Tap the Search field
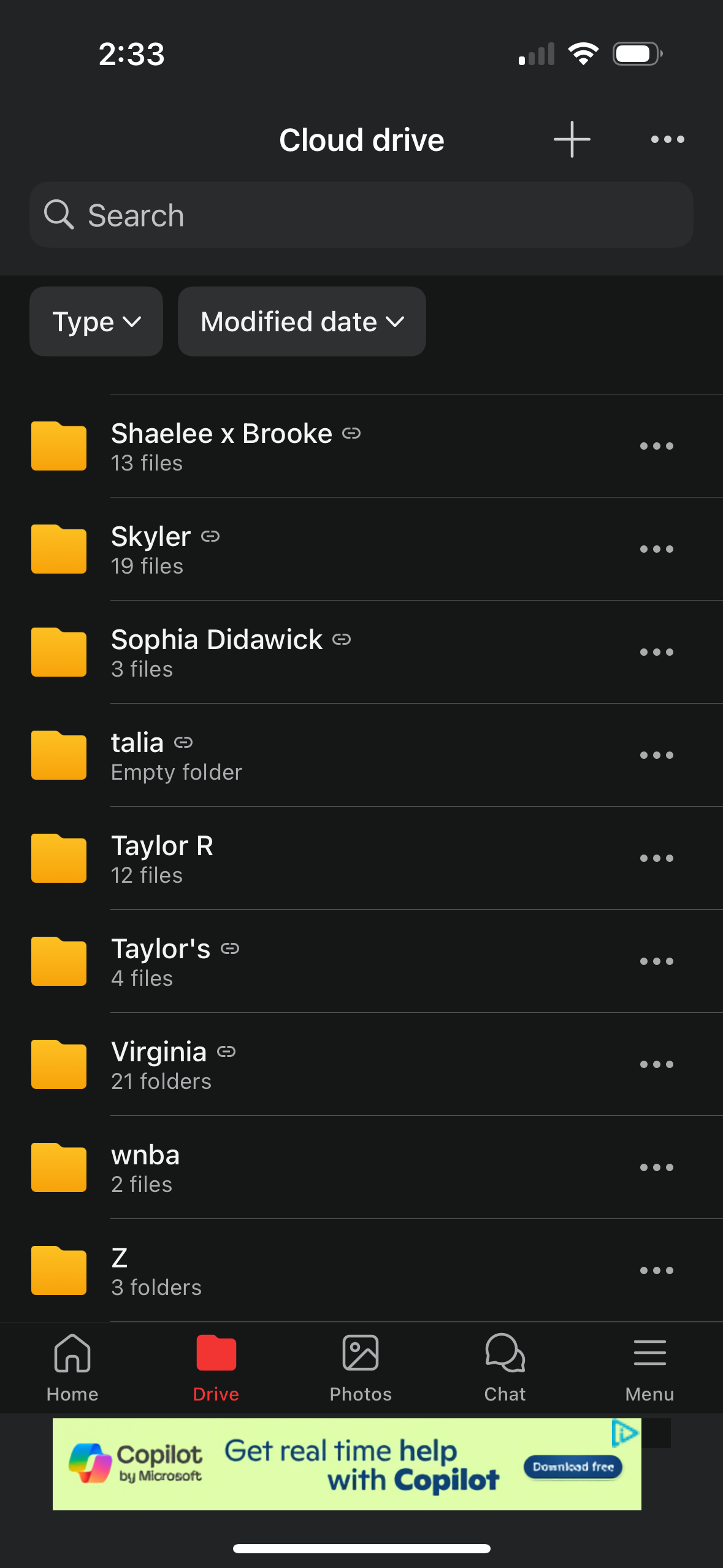The image size is (723, 1568). [361, 215]
